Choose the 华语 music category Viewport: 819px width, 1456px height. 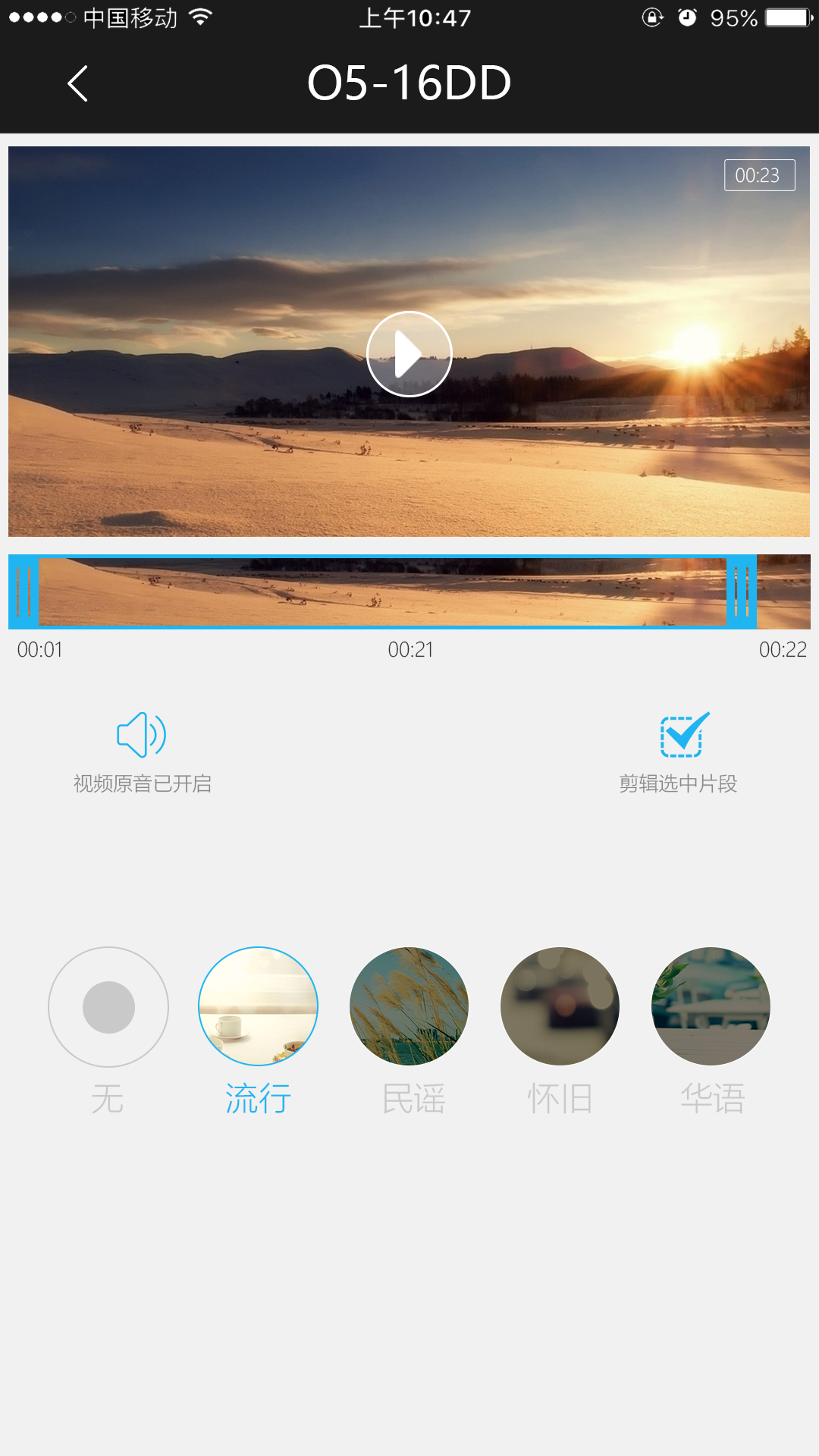(711, 1007)
